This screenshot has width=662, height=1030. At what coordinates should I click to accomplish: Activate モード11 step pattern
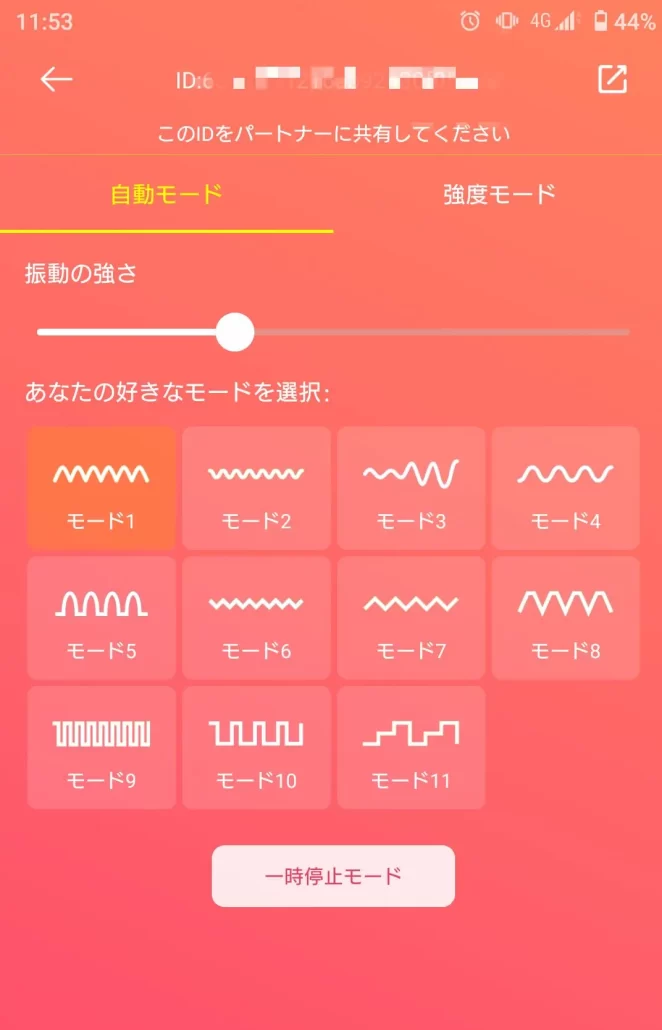(411, 747)
